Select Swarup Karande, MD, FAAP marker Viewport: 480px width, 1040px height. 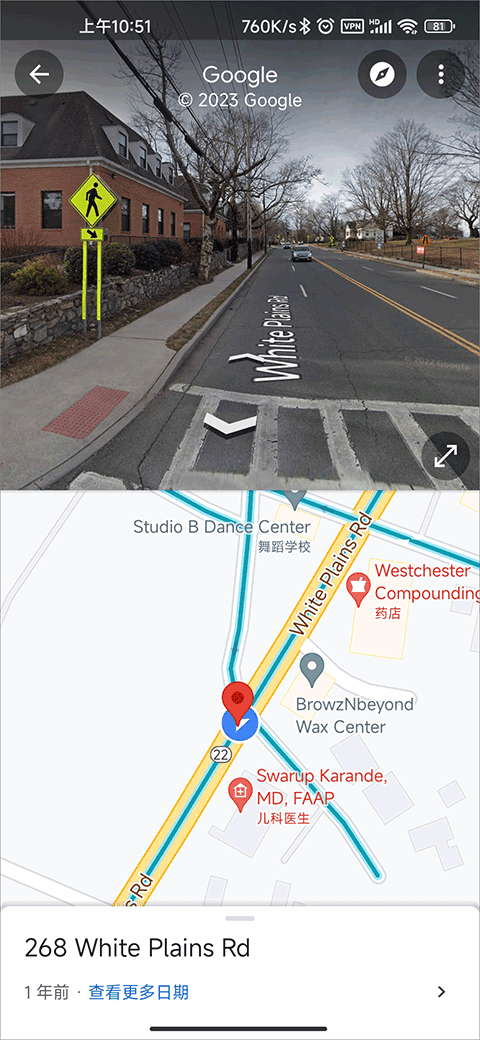tap(240, 795)
